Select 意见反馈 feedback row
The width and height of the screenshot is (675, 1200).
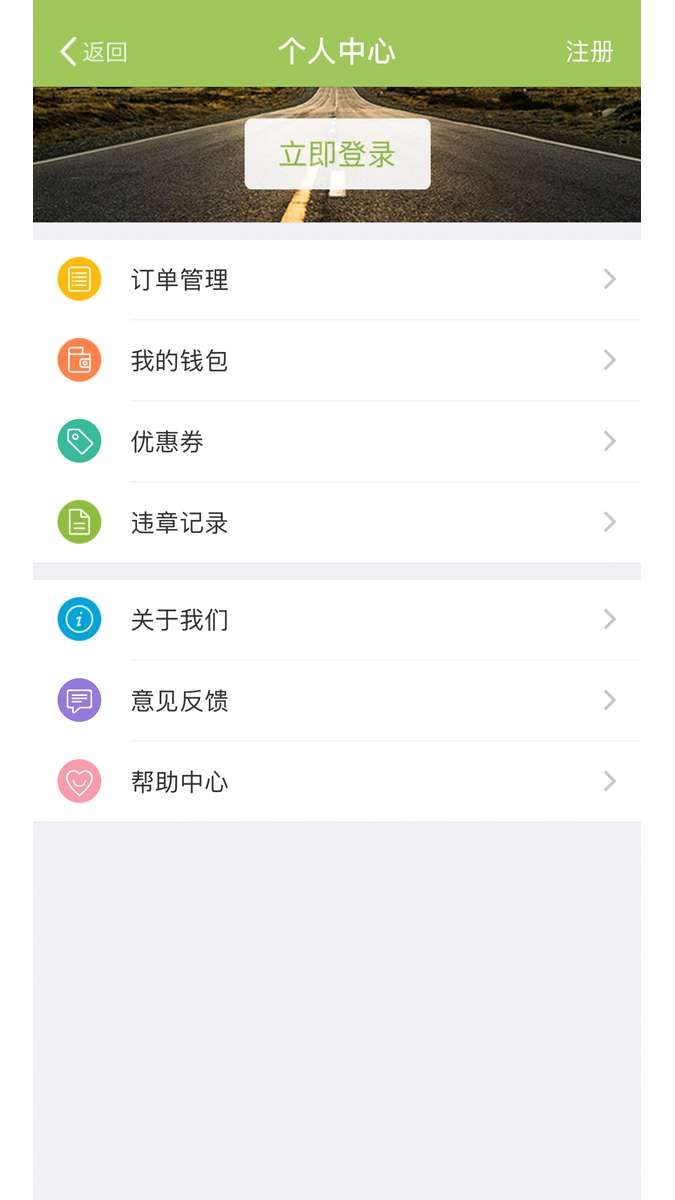336,701
